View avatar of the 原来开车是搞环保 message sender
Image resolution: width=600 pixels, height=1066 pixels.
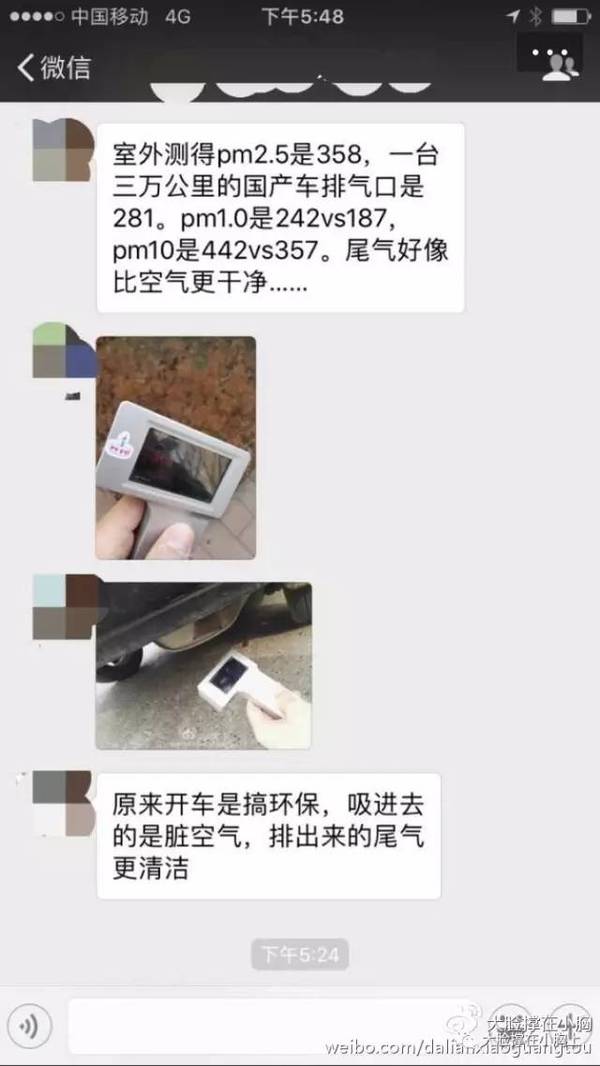point(63,802)
